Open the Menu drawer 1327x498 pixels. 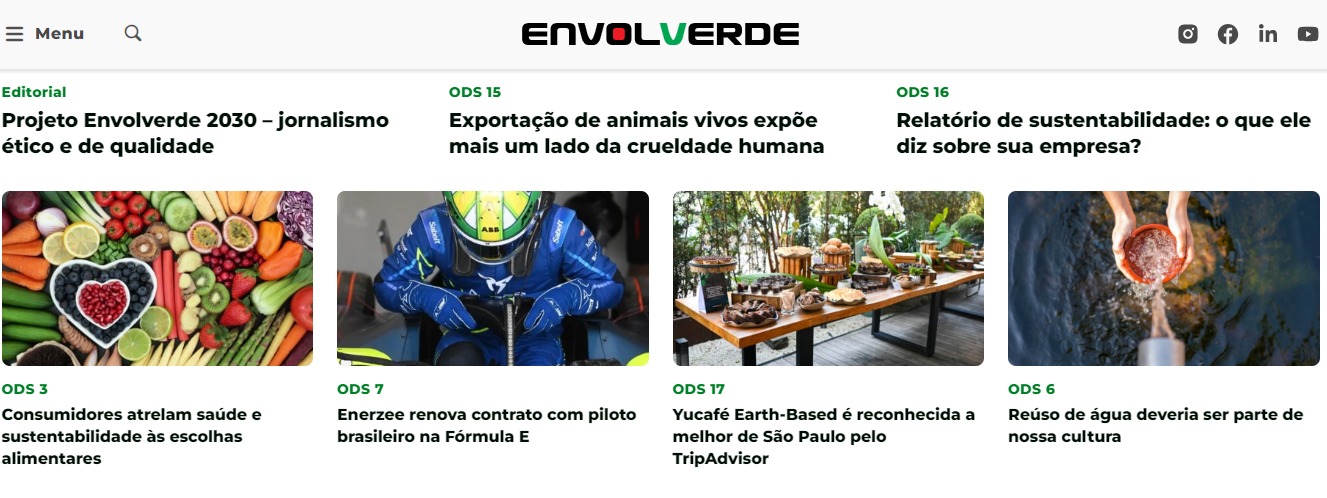coord(45,34)
